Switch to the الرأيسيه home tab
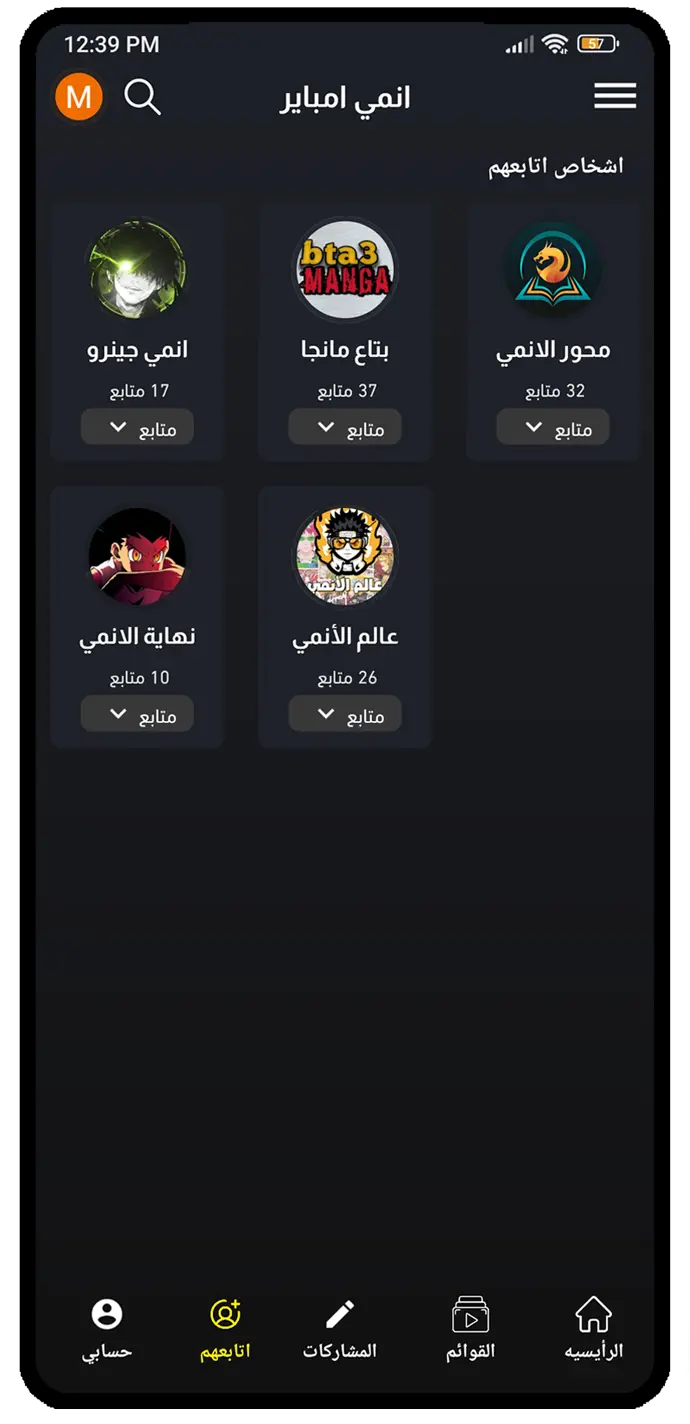This screenshot has width=690, height=1424. 593,1328
